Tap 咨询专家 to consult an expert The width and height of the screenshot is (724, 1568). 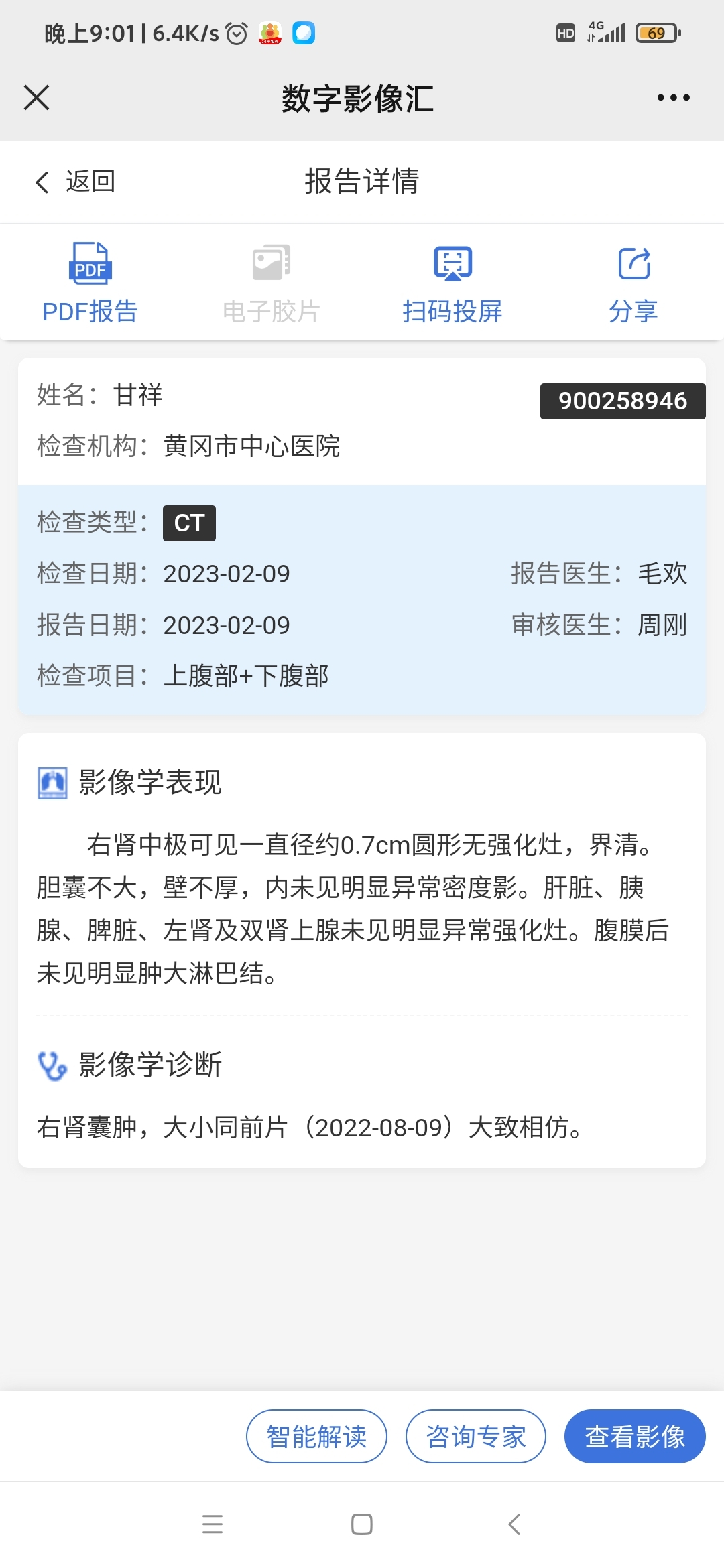coord(476,1436)
